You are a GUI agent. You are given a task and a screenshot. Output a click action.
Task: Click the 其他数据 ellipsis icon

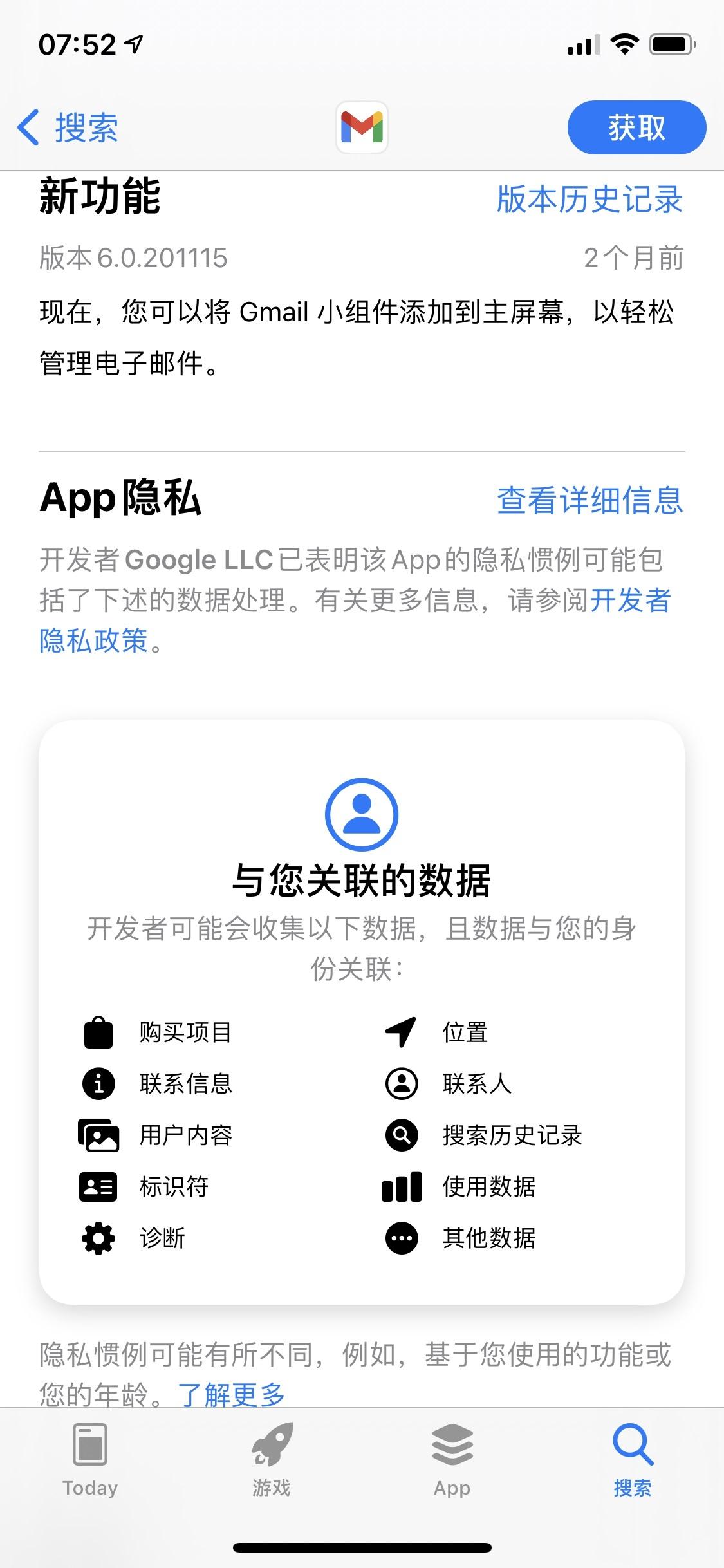[400, 1237]
